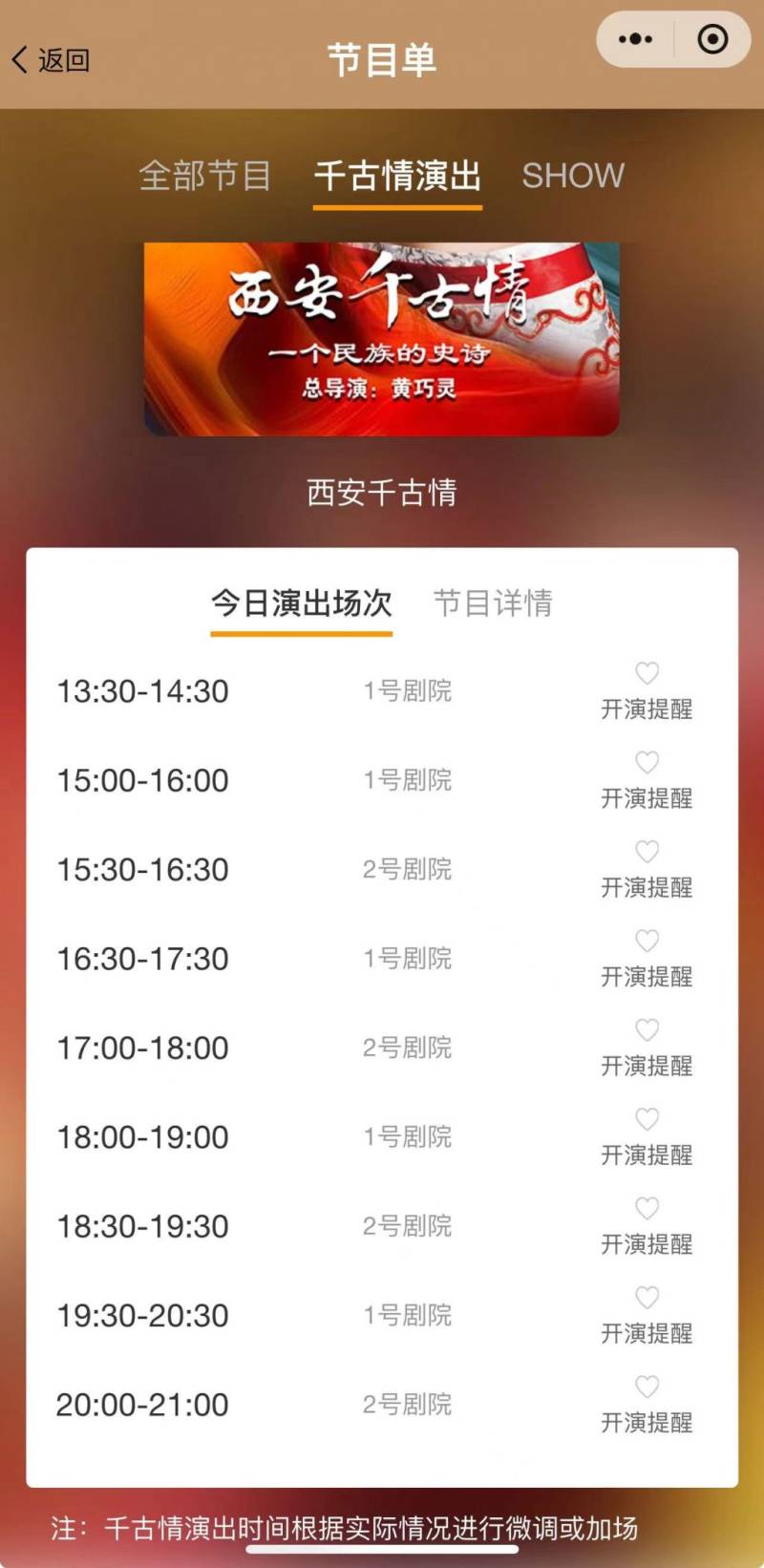Viewport: 764px width, 1568px height.
Task: Open the 西安千古情 show banner
Action: [381, 339]
